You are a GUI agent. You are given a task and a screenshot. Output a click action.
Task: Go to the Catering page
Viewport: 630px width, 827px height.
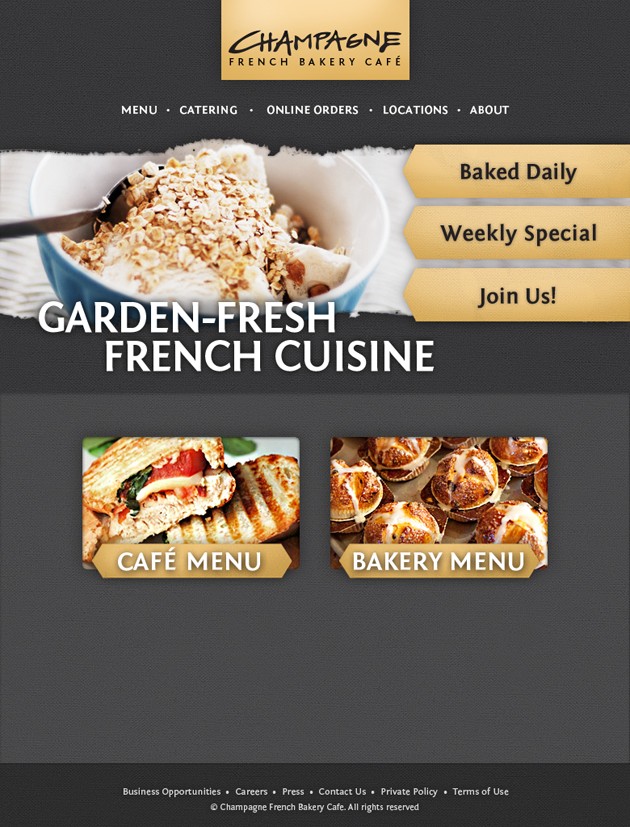(x=208, y=110)
